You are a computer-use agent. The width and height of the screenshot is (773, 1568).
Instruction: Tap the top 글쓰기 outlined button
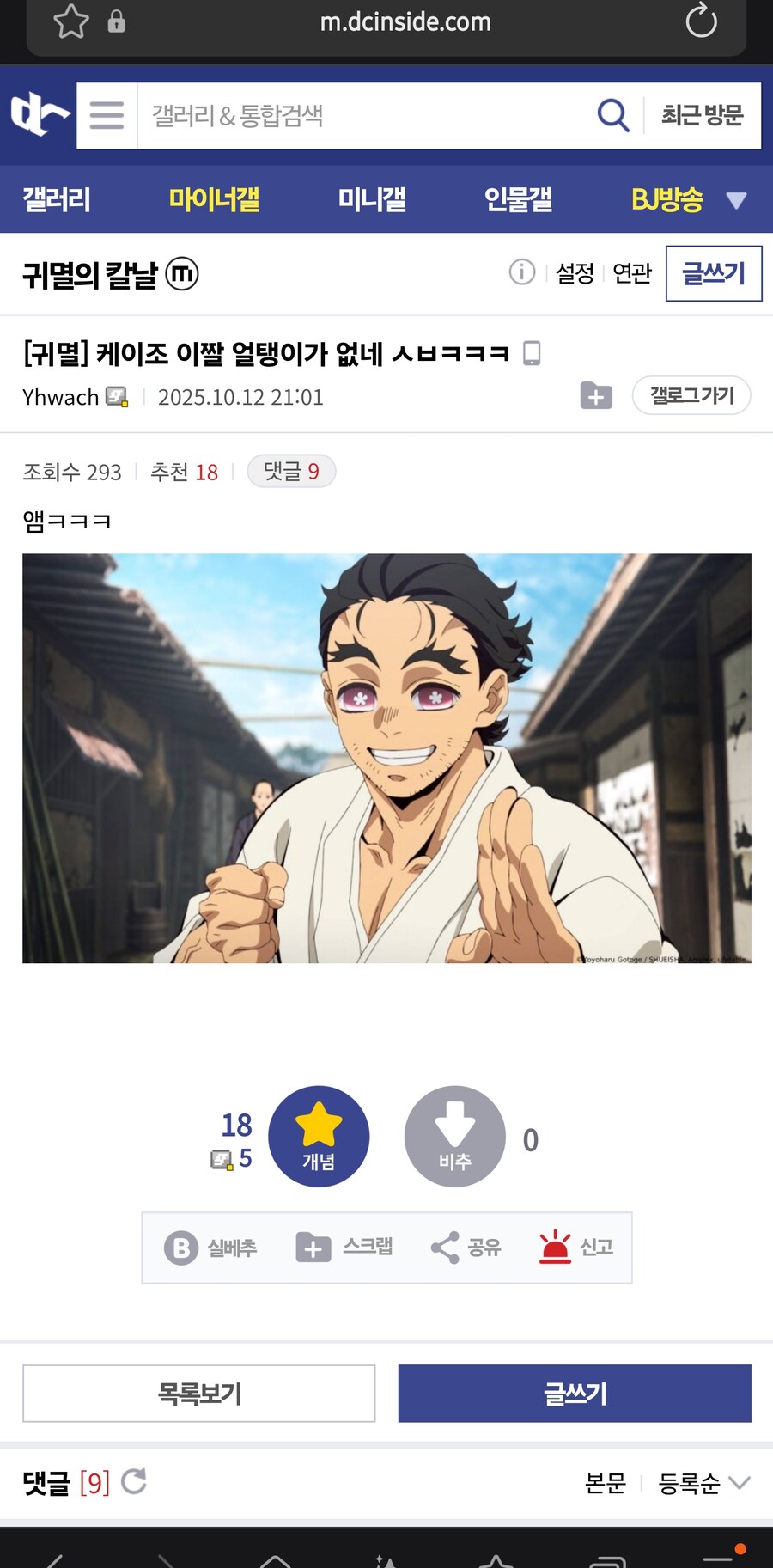click(713, 273)
